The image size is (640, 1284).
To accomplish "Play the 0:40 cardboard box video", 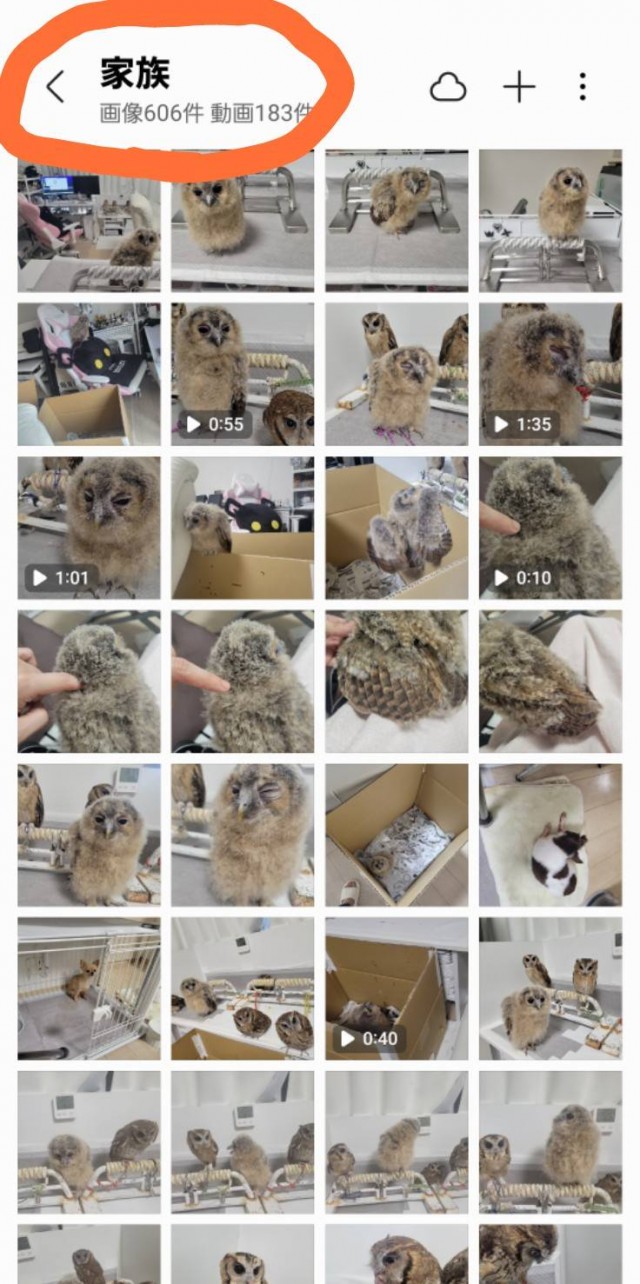I will [x=396, y=988].
